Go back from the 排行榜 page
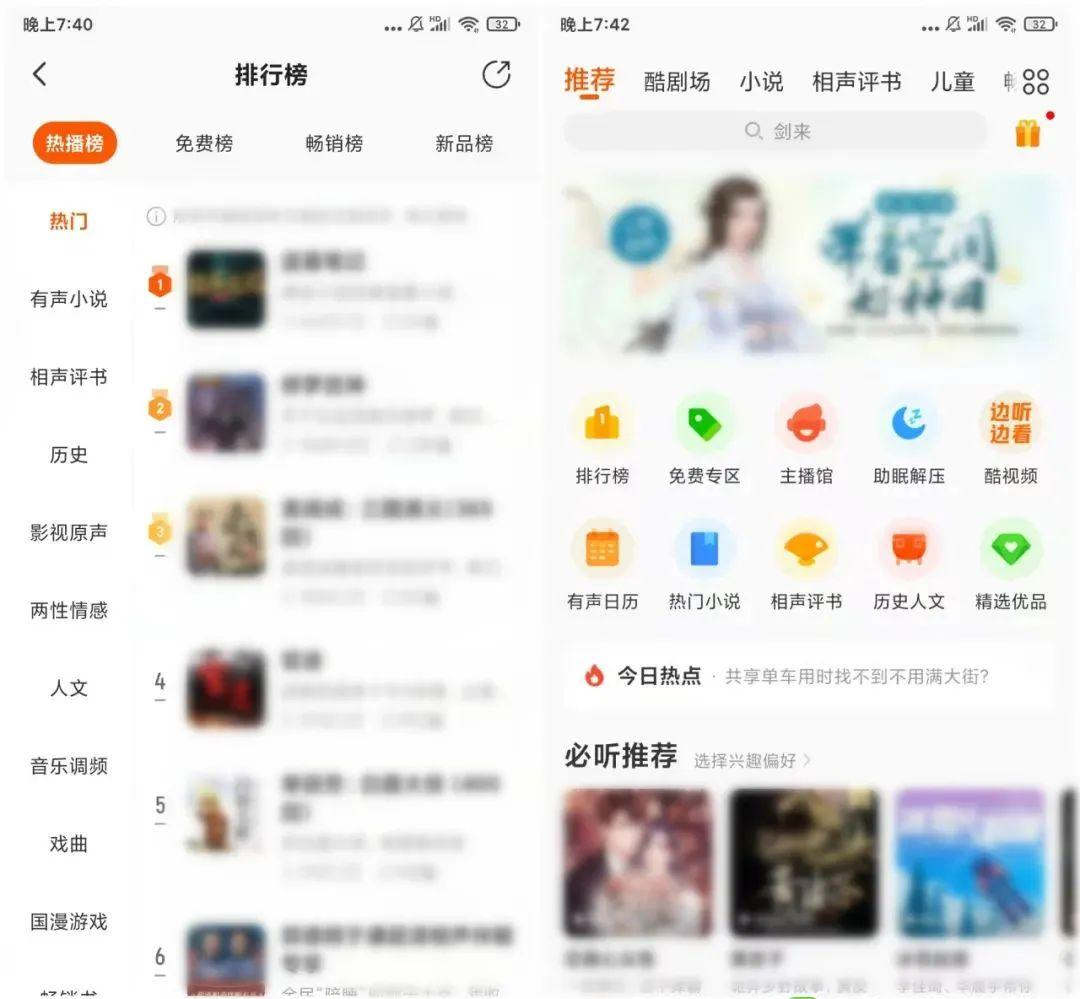The width and height of the screenshot is (1080, 999). tap(40, 74)
